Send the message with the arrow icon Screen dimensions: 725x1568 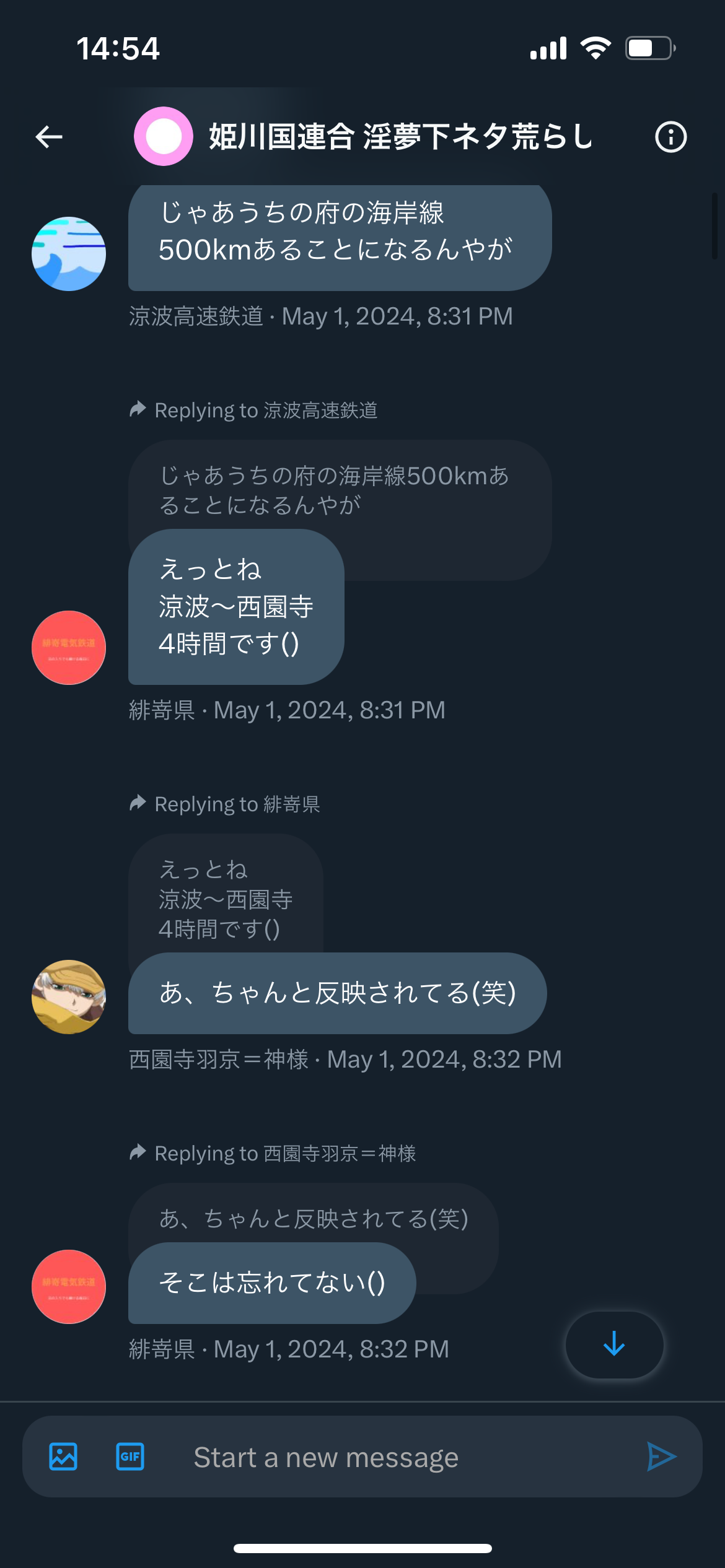coord(661,1457)
